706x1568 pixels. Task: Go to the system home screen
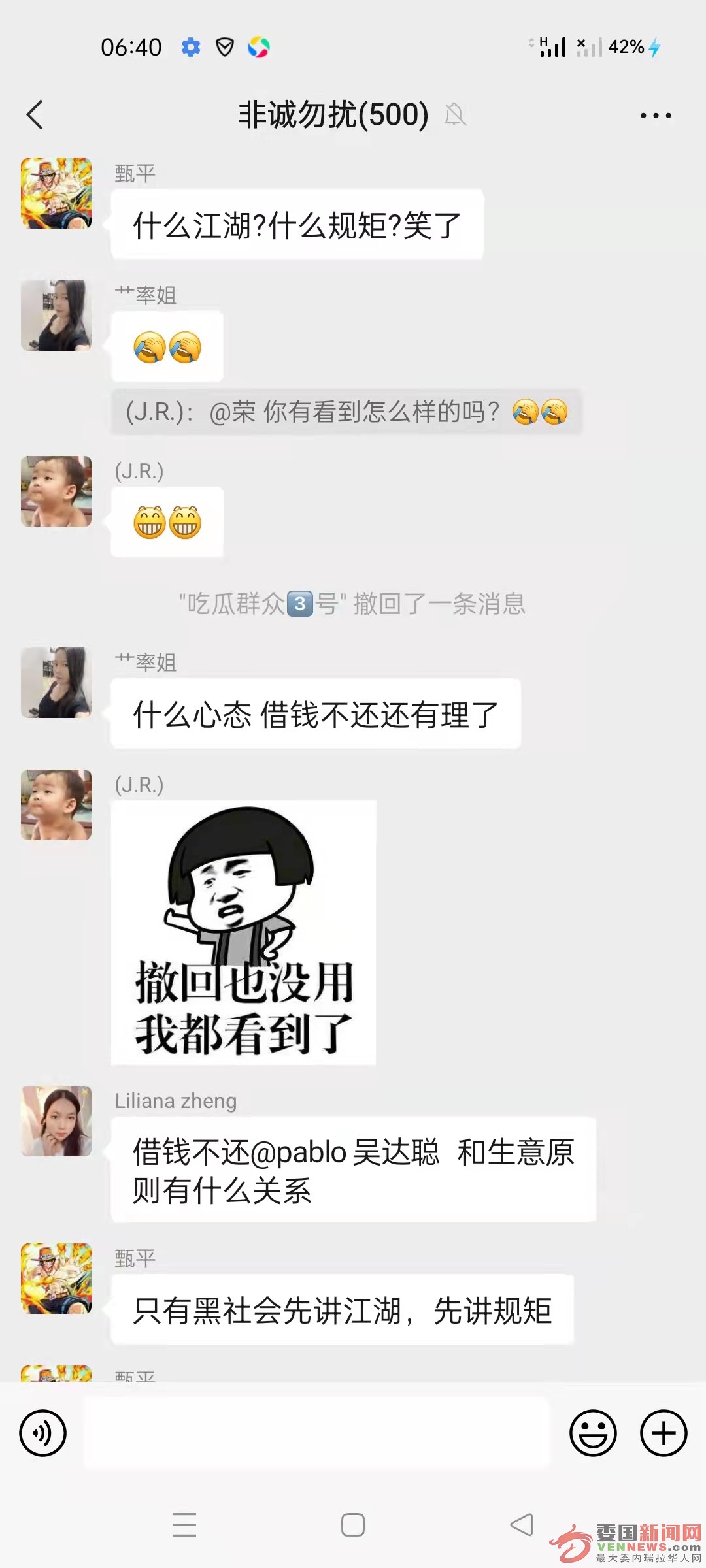(x=353, y=1525)
